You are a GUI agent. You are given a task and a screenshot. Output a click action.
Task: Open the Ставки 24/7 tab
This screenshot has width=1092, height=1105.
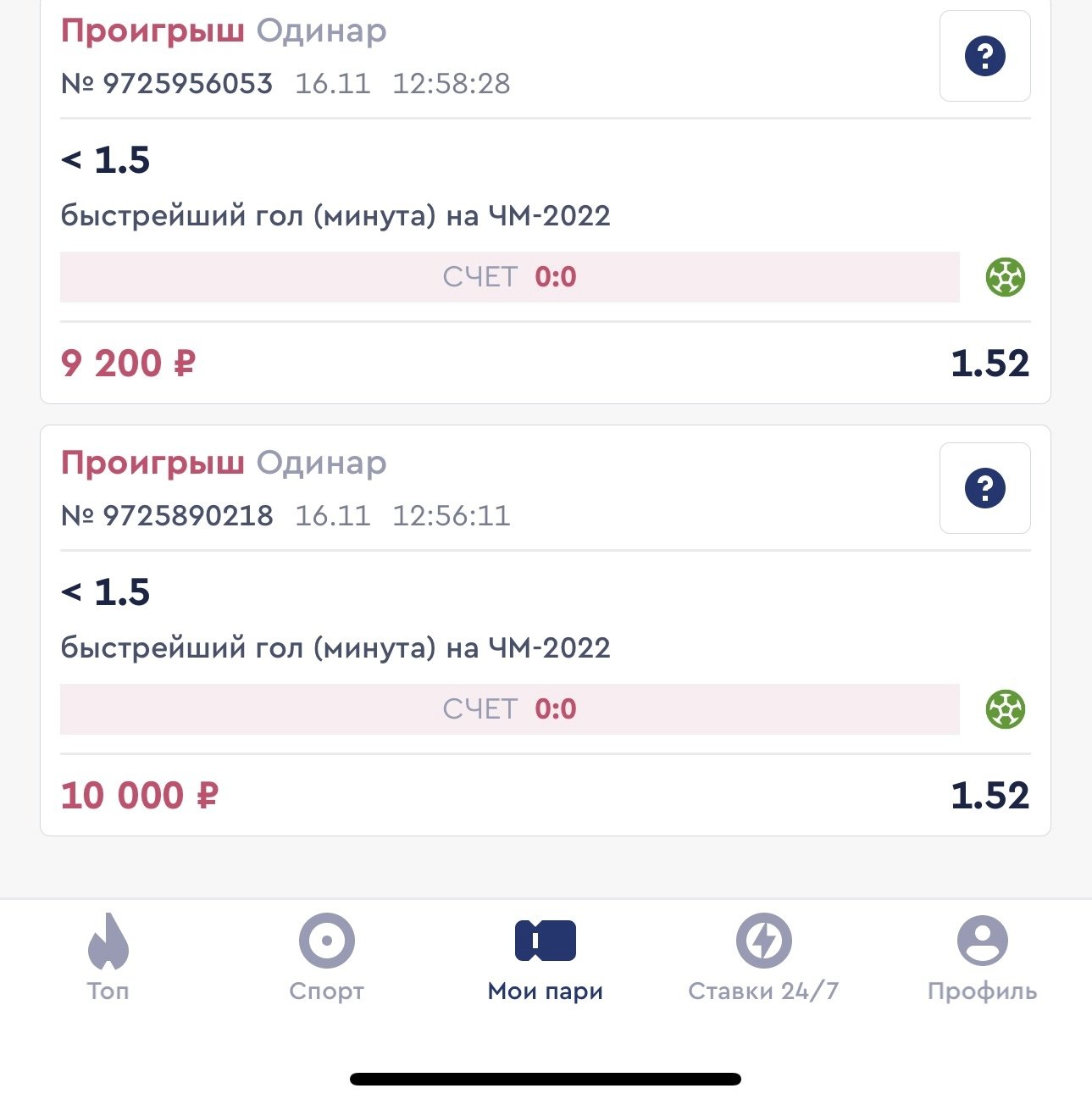coord(763,958)
